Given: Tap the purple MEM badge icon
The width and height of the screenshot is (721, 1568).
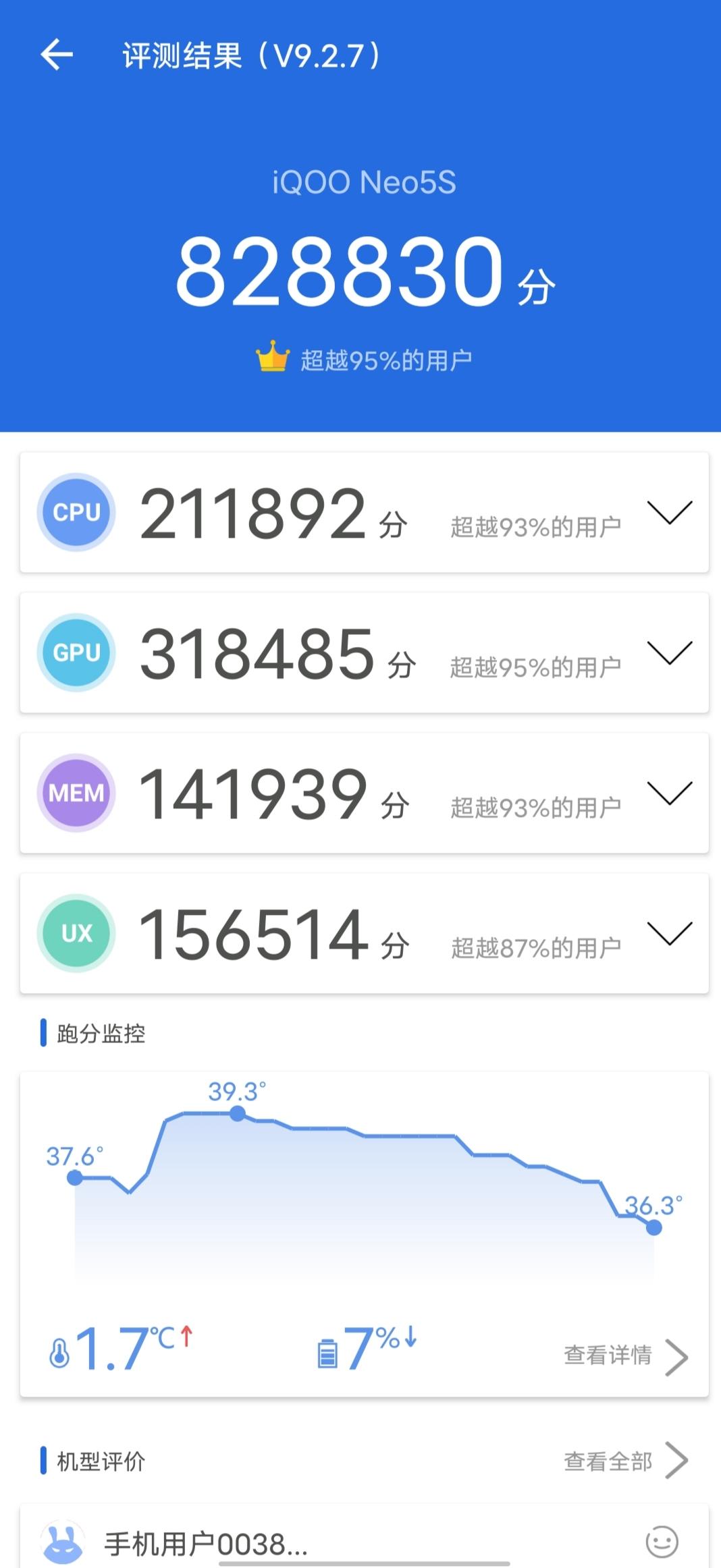Looking at the screenshot, I should [x=76, y=794].
